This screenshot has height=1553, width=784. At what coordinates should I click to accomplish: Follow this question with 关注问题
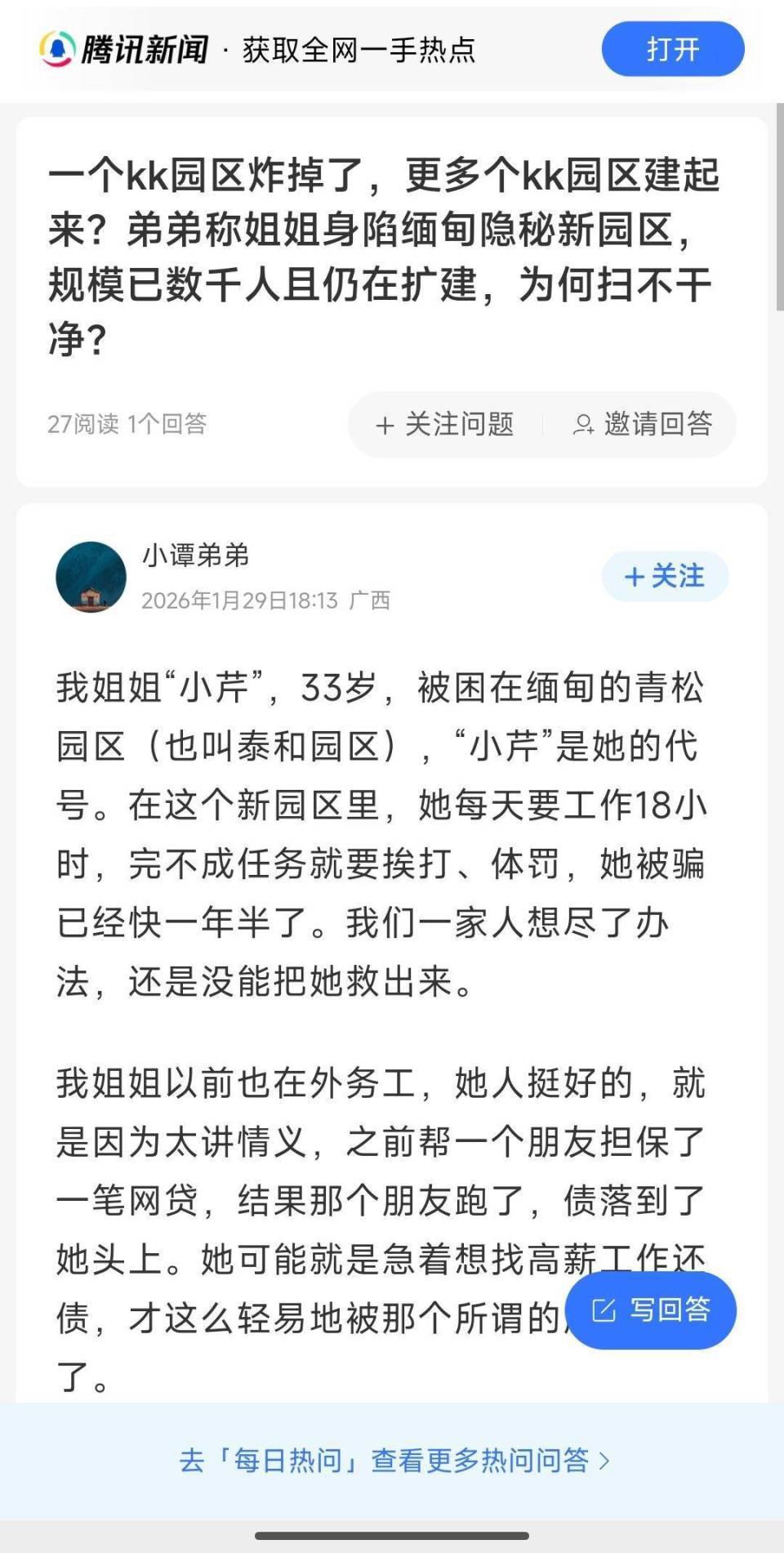tap(445, 424)
